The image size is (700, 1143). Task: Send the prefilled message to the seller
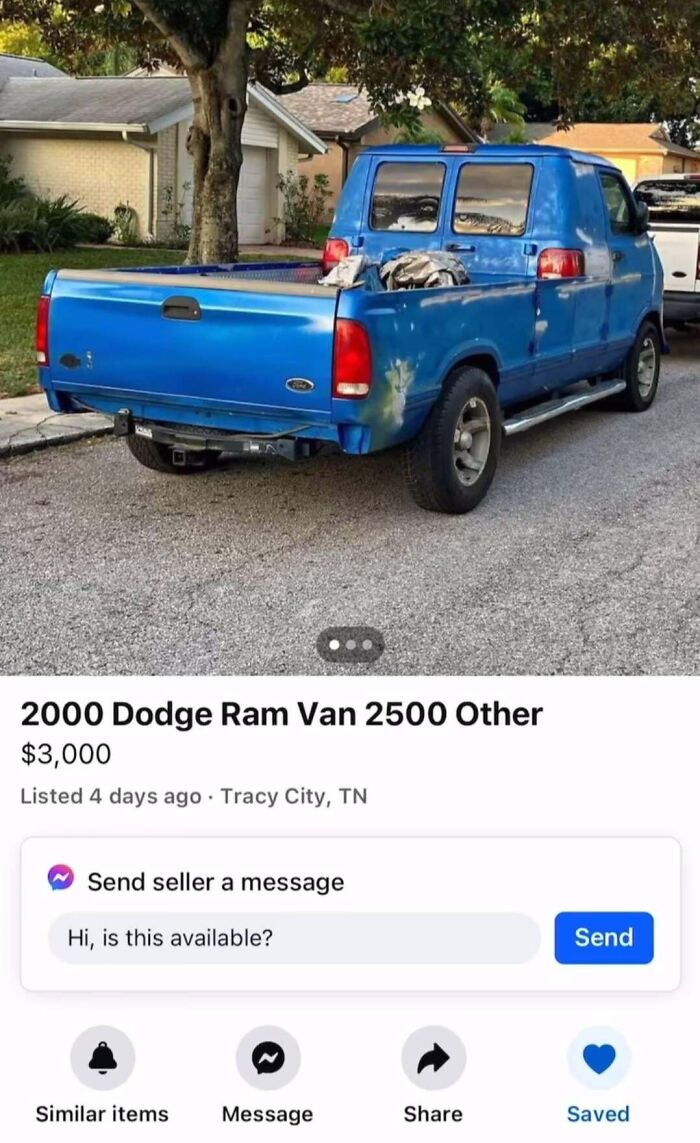click(604, 937)
